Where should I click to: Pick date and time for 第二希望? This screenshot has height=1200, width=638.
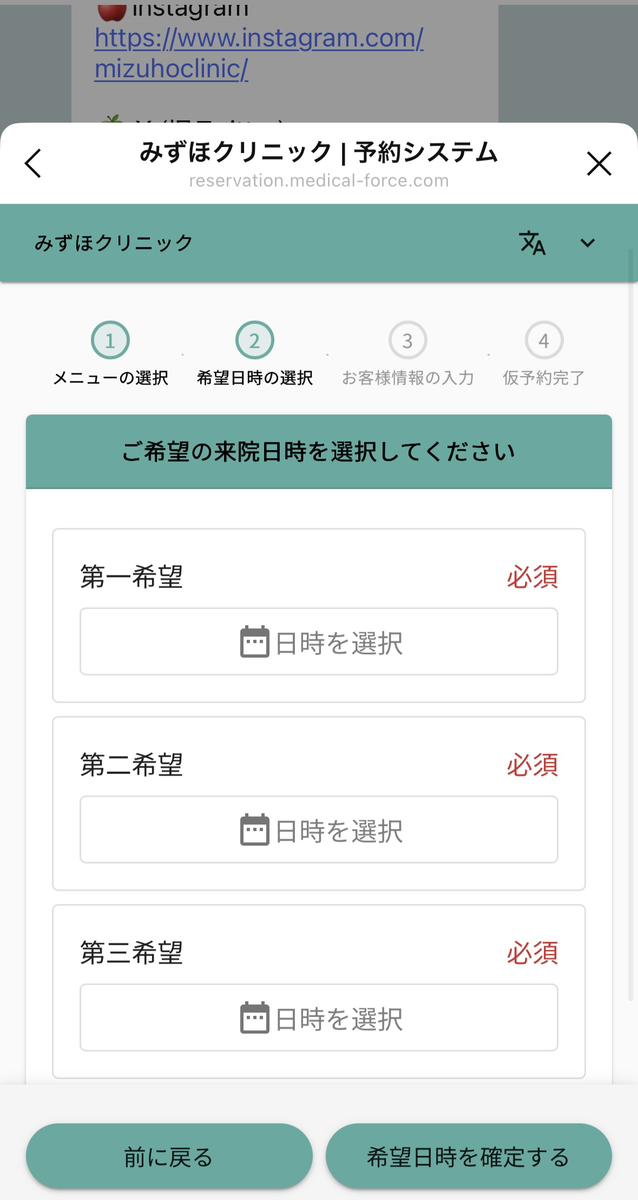click(x=319, y=830)
